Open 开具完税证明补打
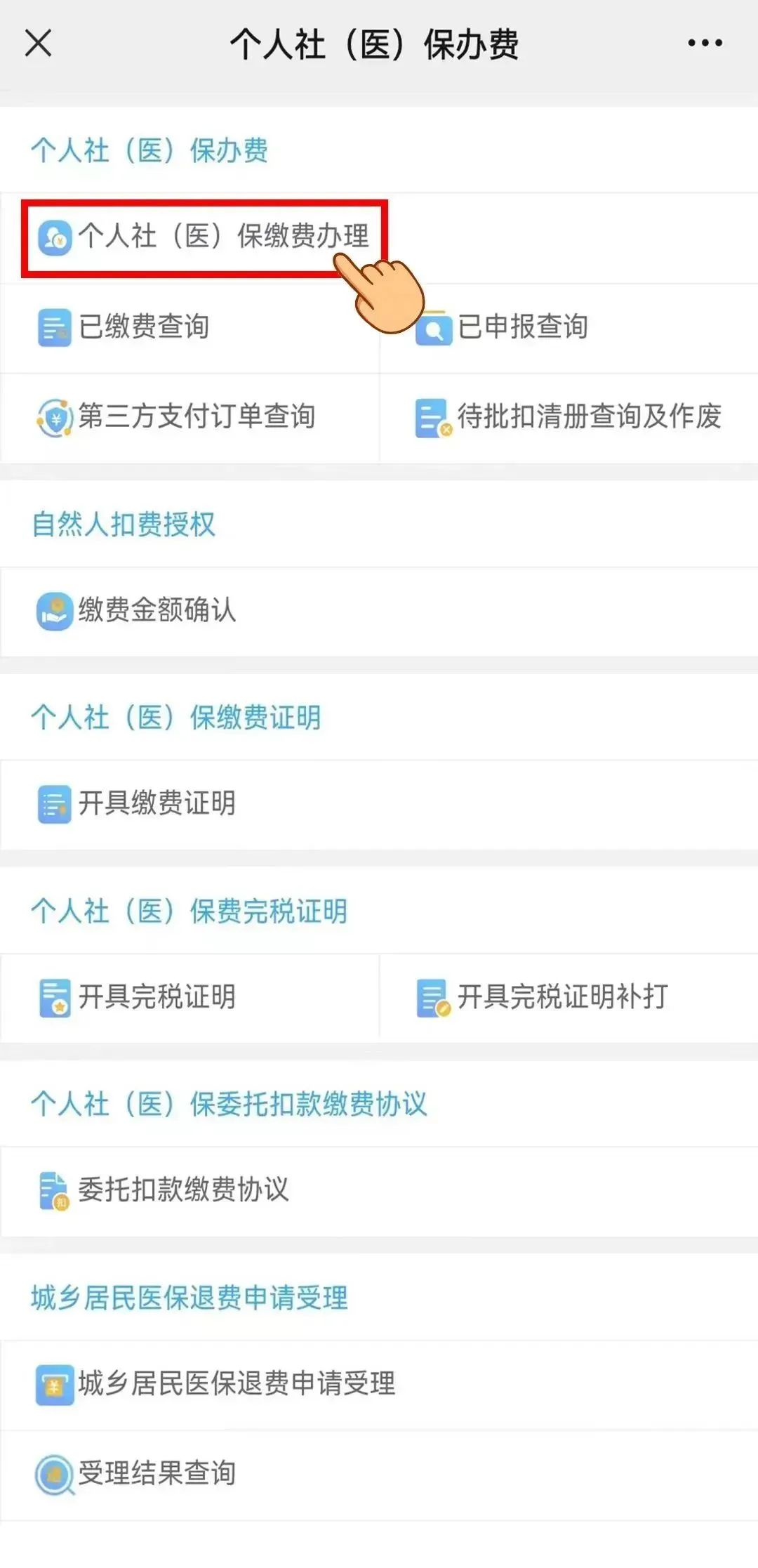This screenshot has width=758, height=1568. pyautogui.click(x=568, y=997)
